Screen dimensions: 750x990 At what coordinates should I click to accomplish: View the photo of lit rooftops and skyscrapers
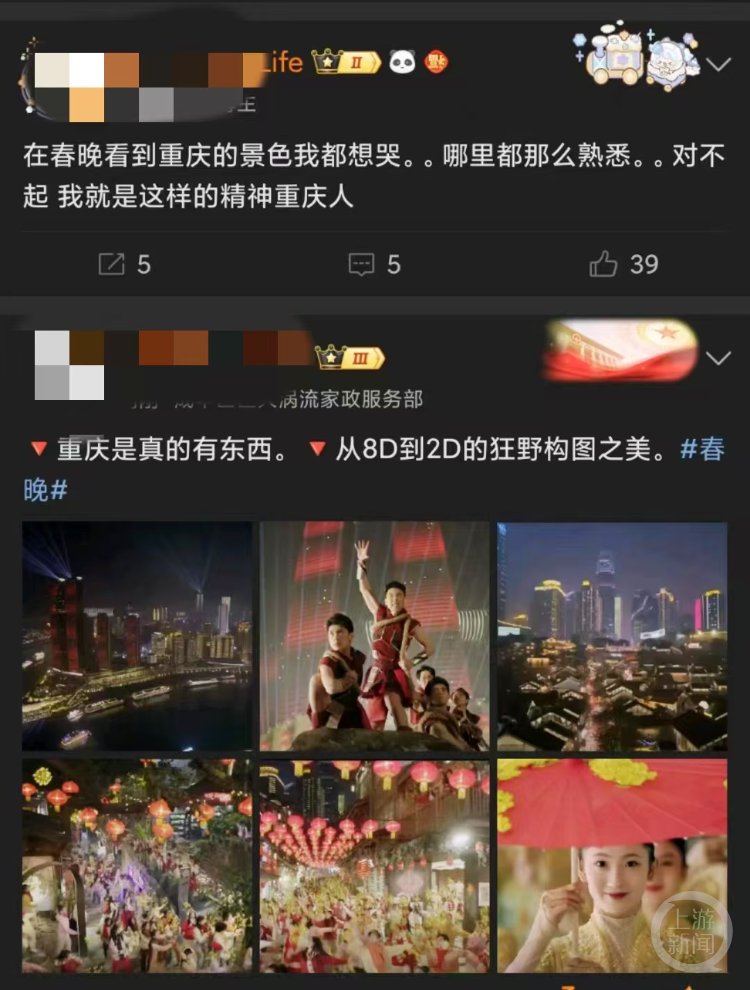[x=612, y=635]
